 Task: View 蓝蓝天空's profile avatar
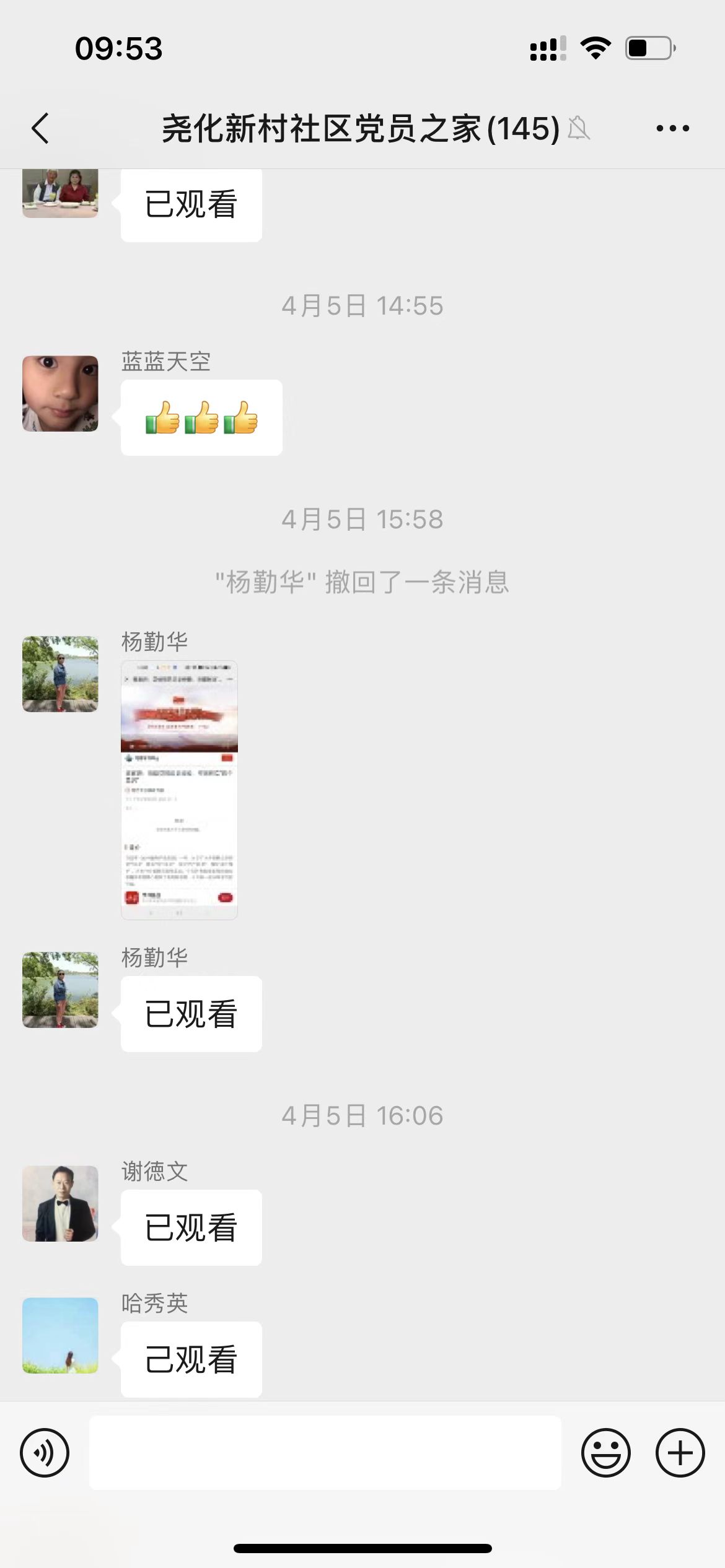(x=60, y=393)
